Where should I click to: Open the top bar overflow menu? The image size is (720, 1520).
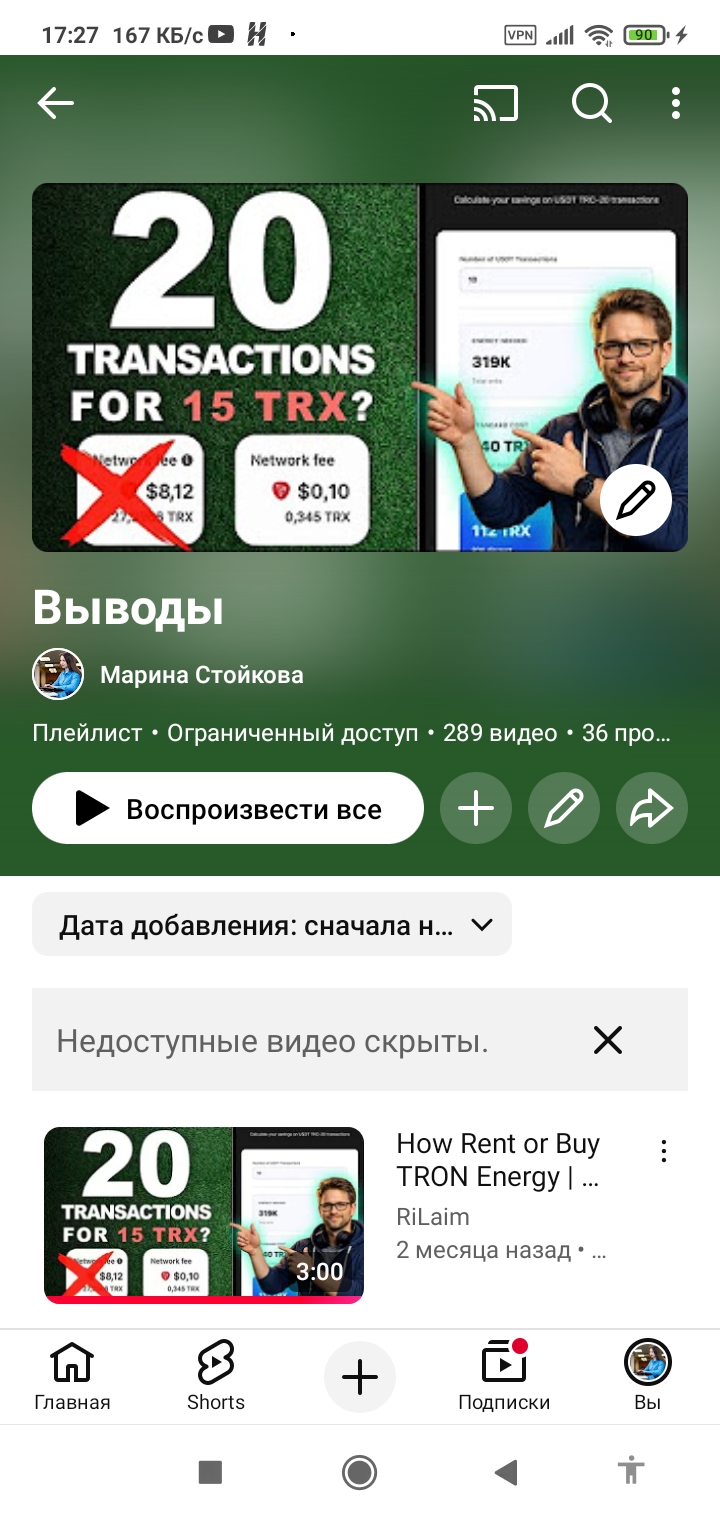coord(676,103)
